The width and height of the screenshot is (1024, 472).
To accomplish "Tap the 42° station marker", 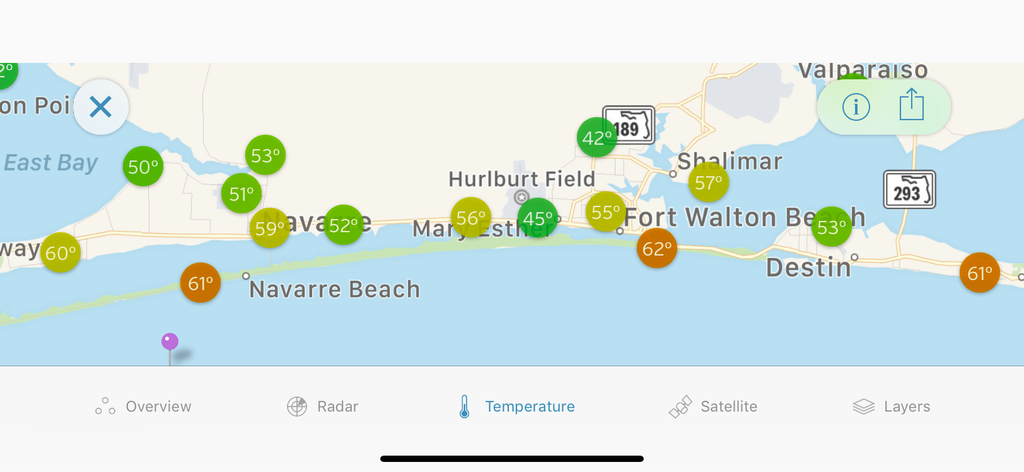I will pos(597,138).
